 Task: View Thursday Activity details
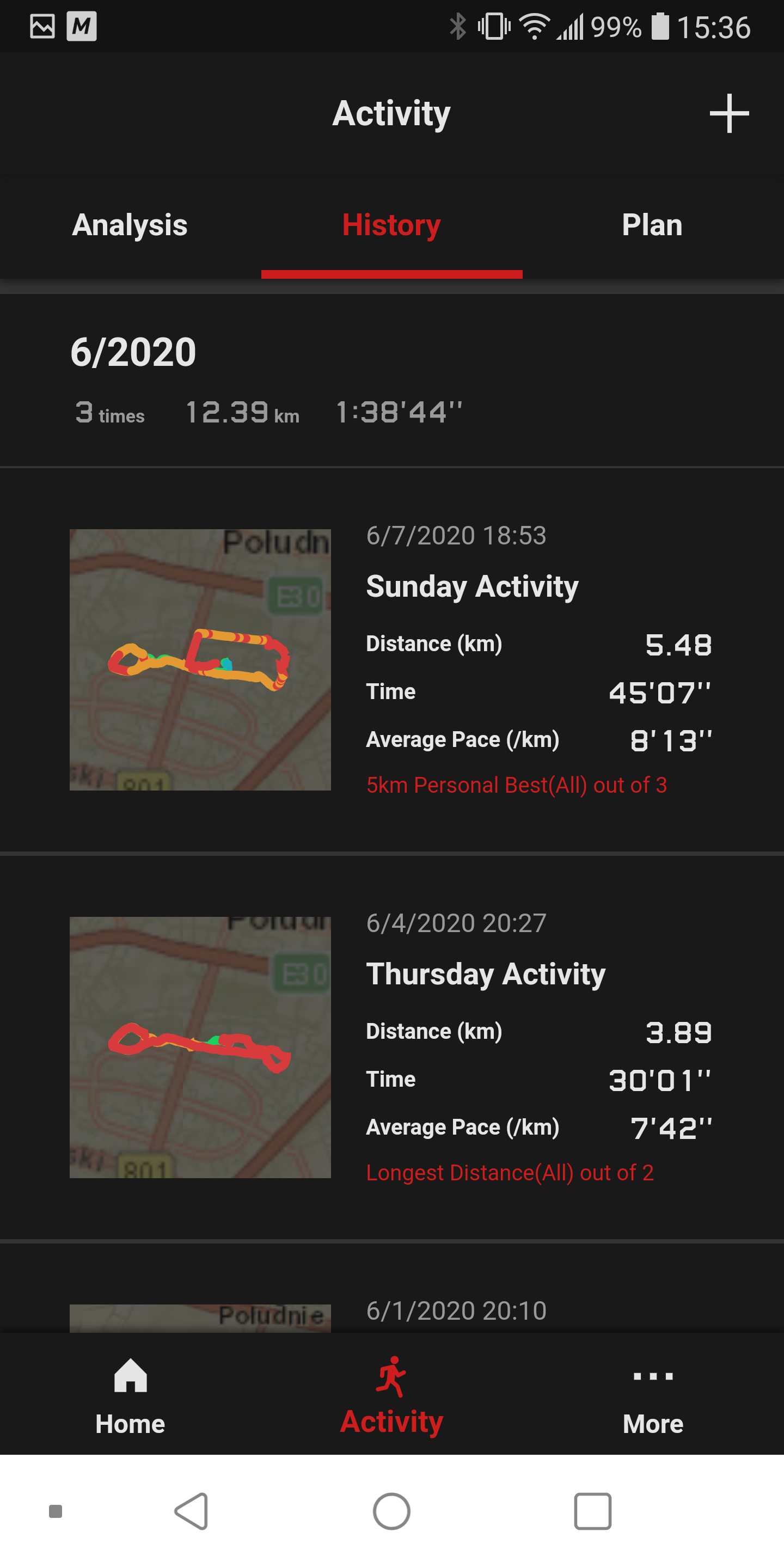tap(392, 1047)
